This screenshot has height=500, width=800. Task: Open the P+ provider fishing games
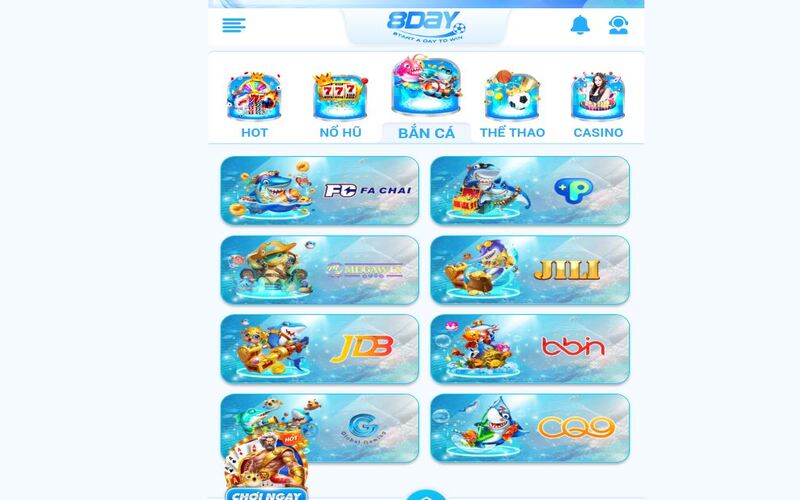[530, 190]
